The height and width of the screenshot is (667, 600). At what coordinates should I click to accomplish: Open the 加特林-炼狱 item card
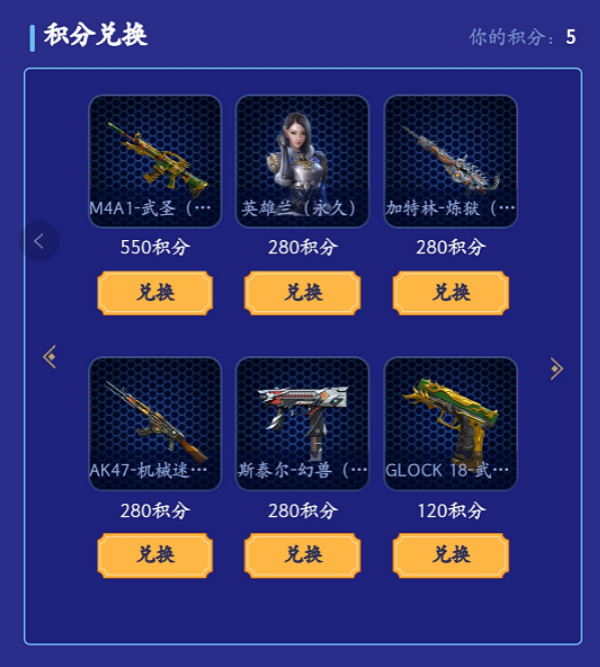(x=450, y=160)
